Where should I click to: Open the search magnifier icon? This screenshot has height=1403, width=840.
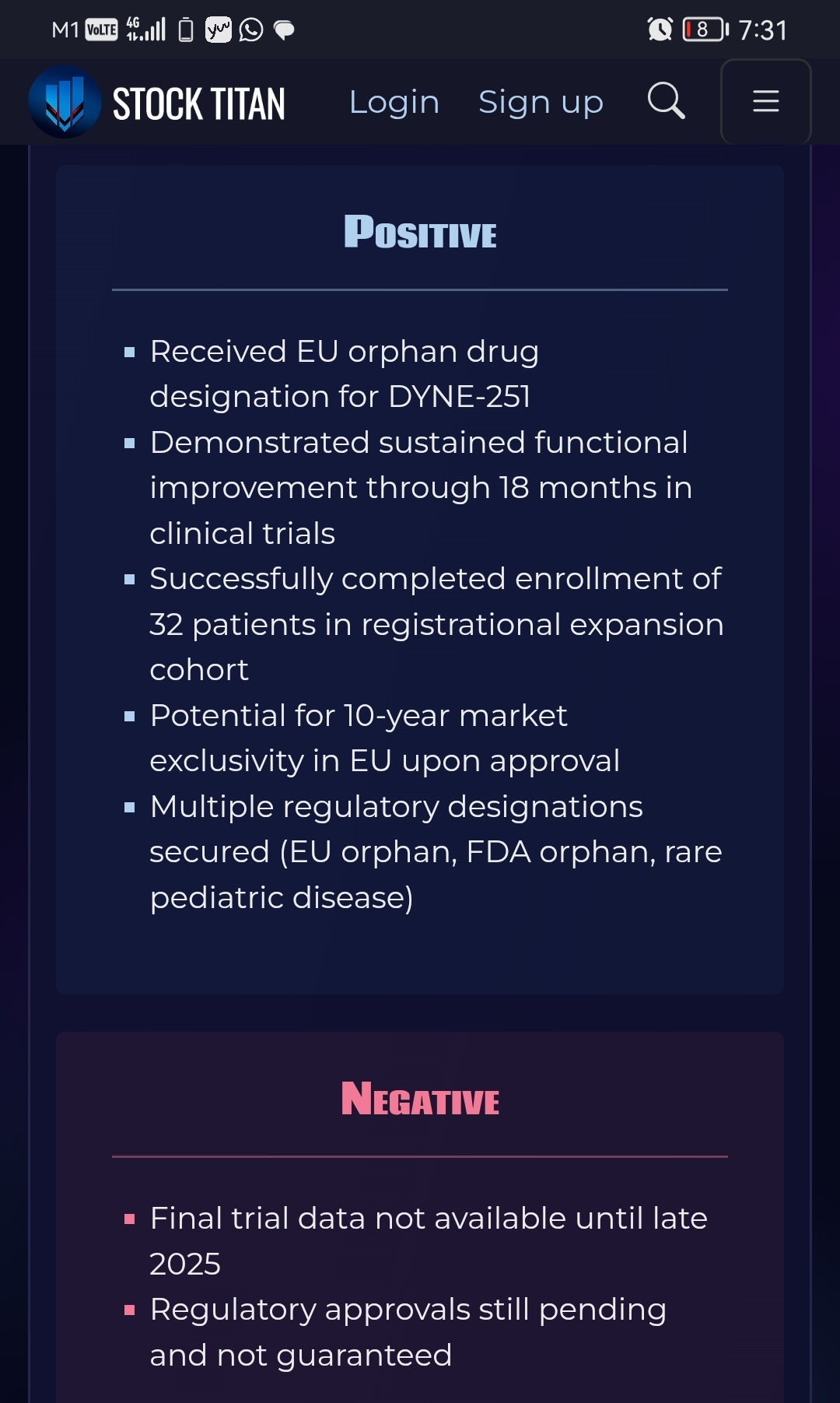click(x=667, y=101)
